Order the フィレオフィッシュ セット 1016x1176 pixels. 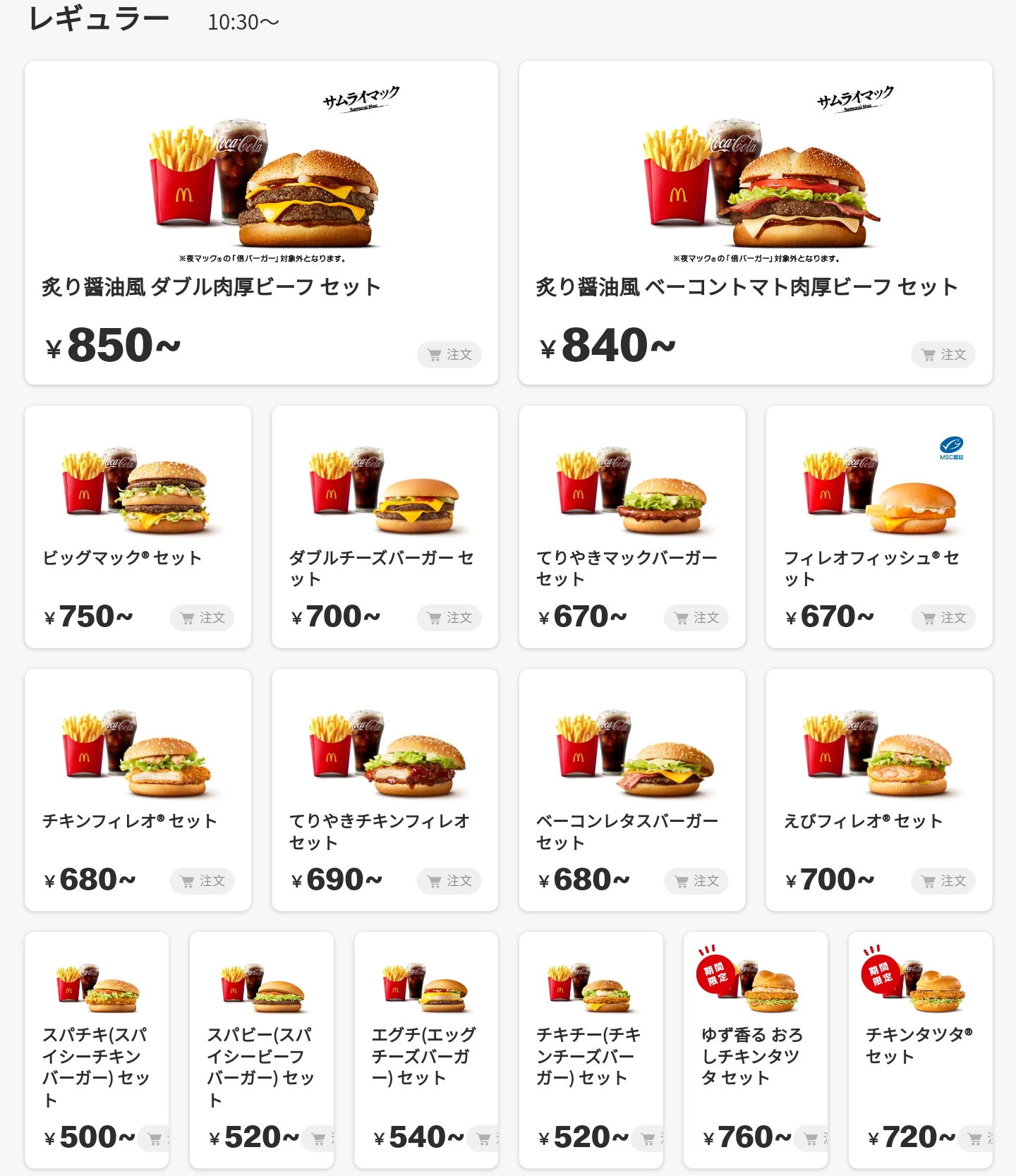(943, 618)
